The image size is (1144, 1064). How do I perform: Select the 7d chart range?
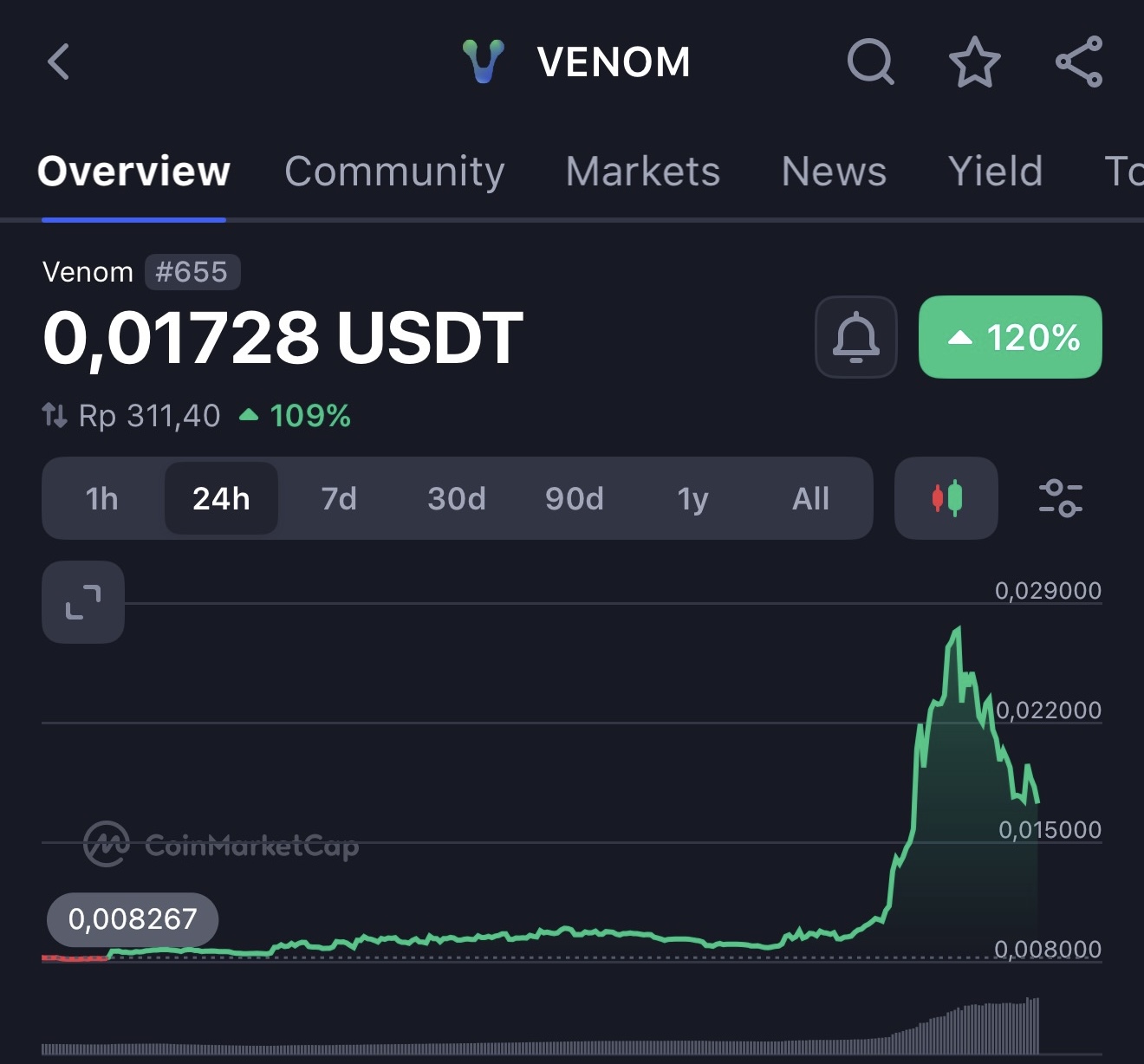(339, 498)
